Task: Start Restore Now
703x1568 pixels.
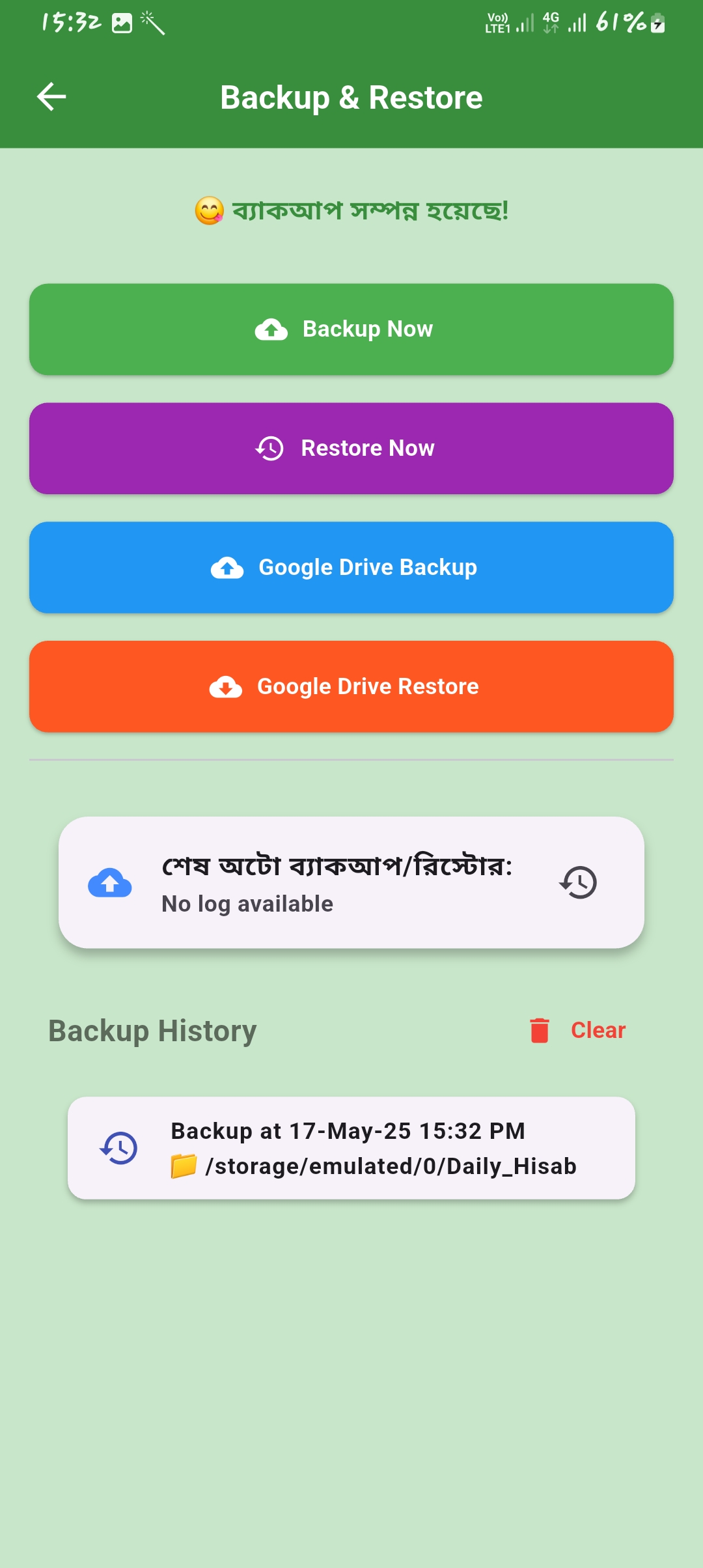Action: (351, 449)
